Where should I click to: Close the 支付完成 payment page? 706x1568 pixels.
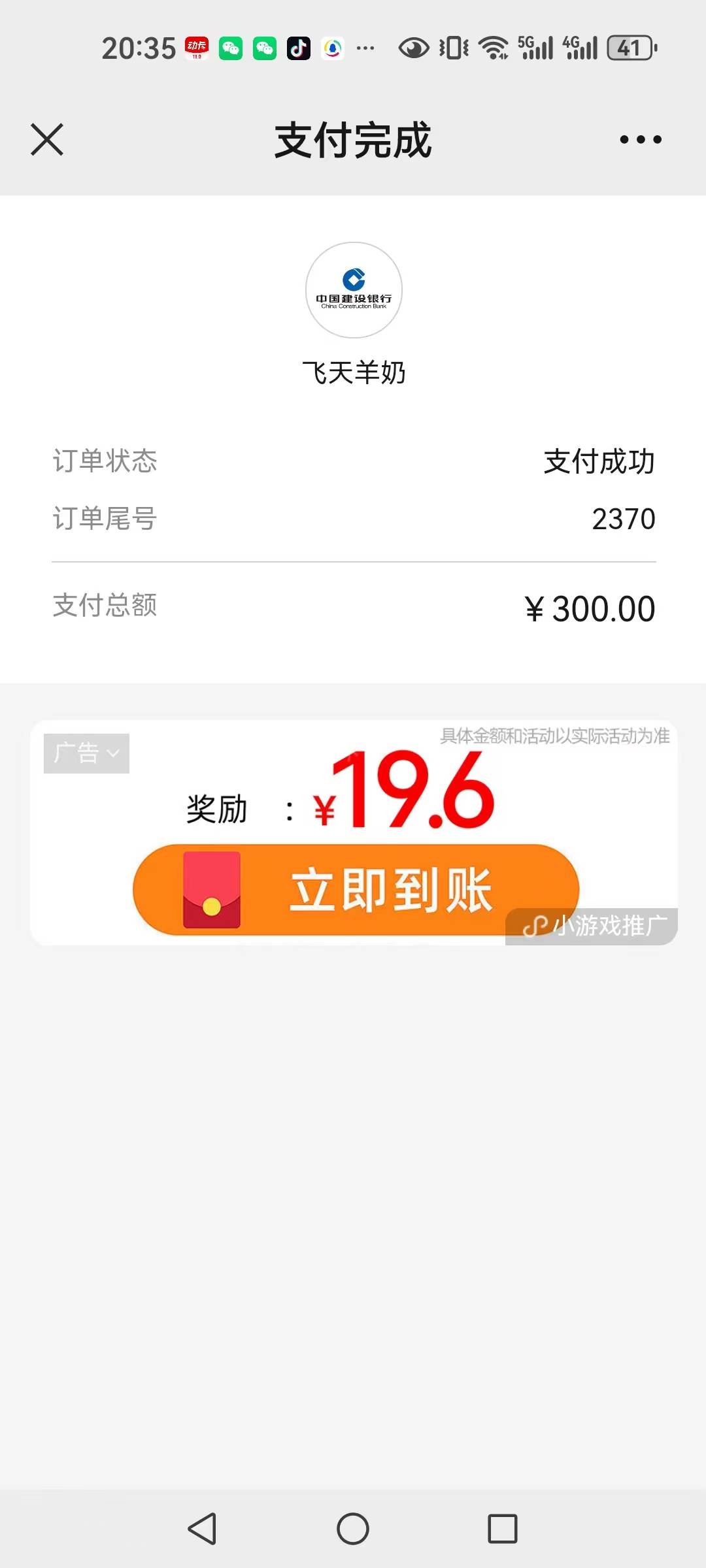(47, 140)
